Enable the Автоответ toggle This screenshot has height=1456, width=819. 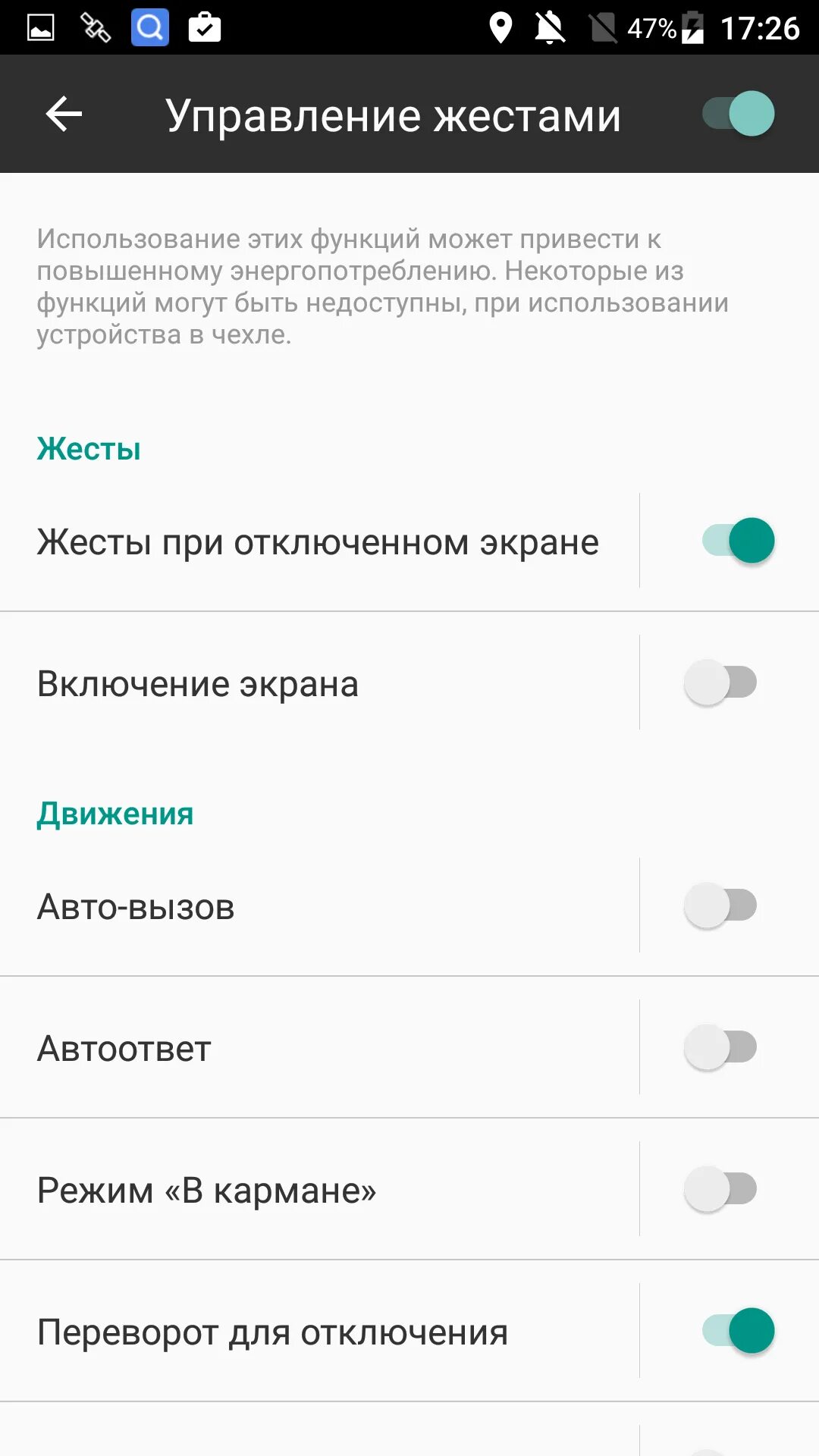coord(720,1047)
